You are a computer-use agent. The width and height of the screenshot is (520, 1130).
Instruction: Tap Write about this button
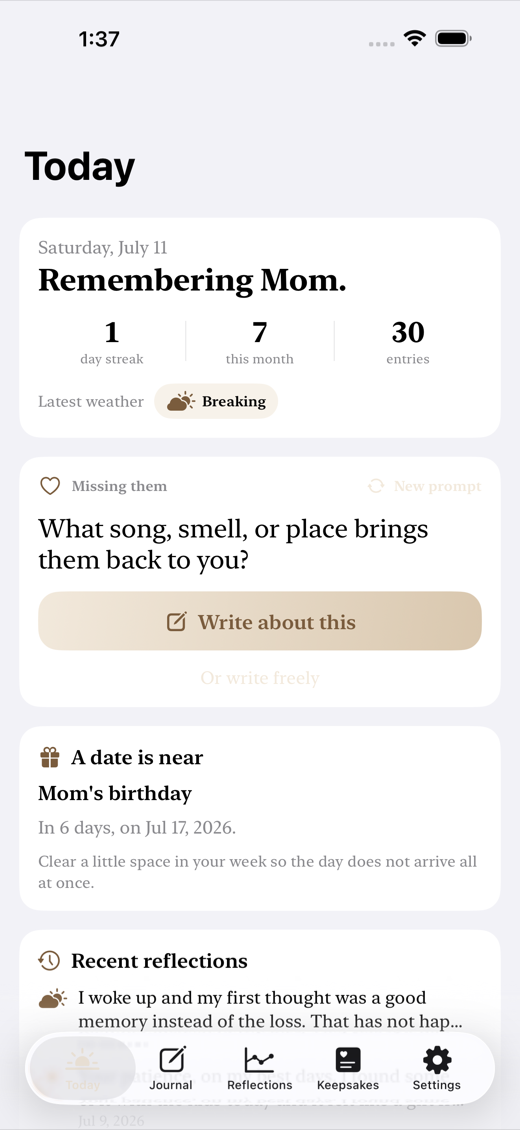point(260,621)
